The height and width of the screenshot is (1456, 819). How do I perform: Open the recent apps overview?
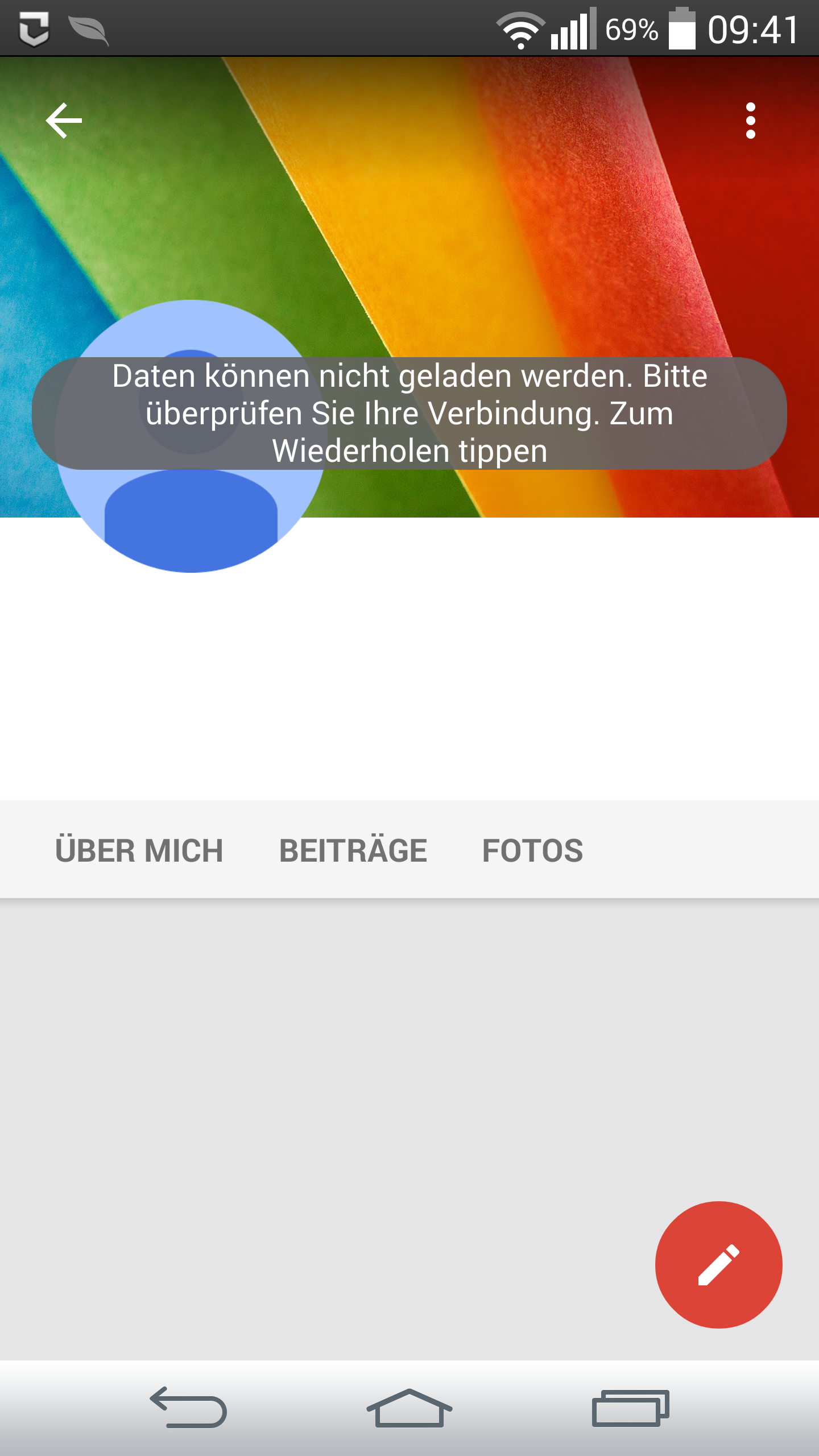click(x=631, y=1409)
